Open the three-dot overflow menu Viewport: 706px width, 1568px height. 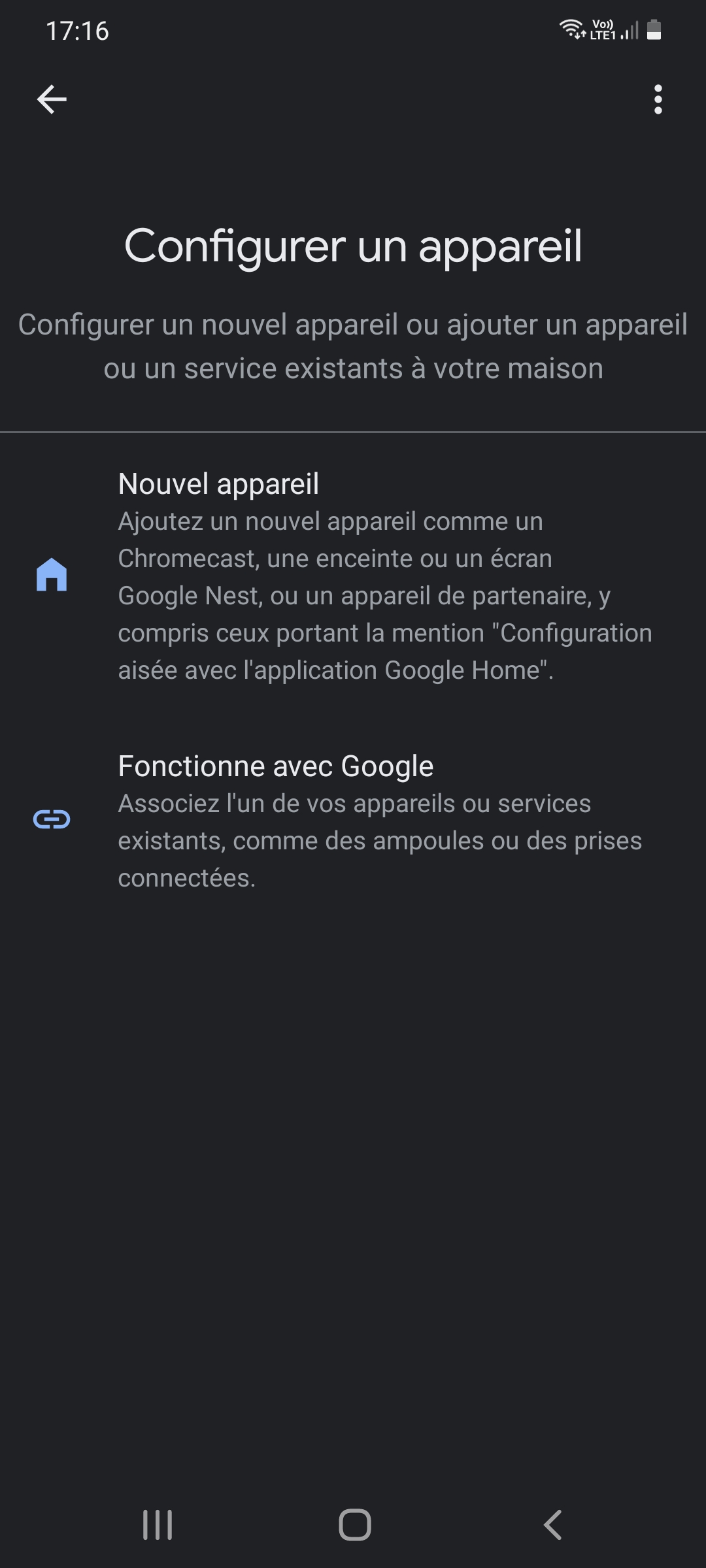coord(658,99)
